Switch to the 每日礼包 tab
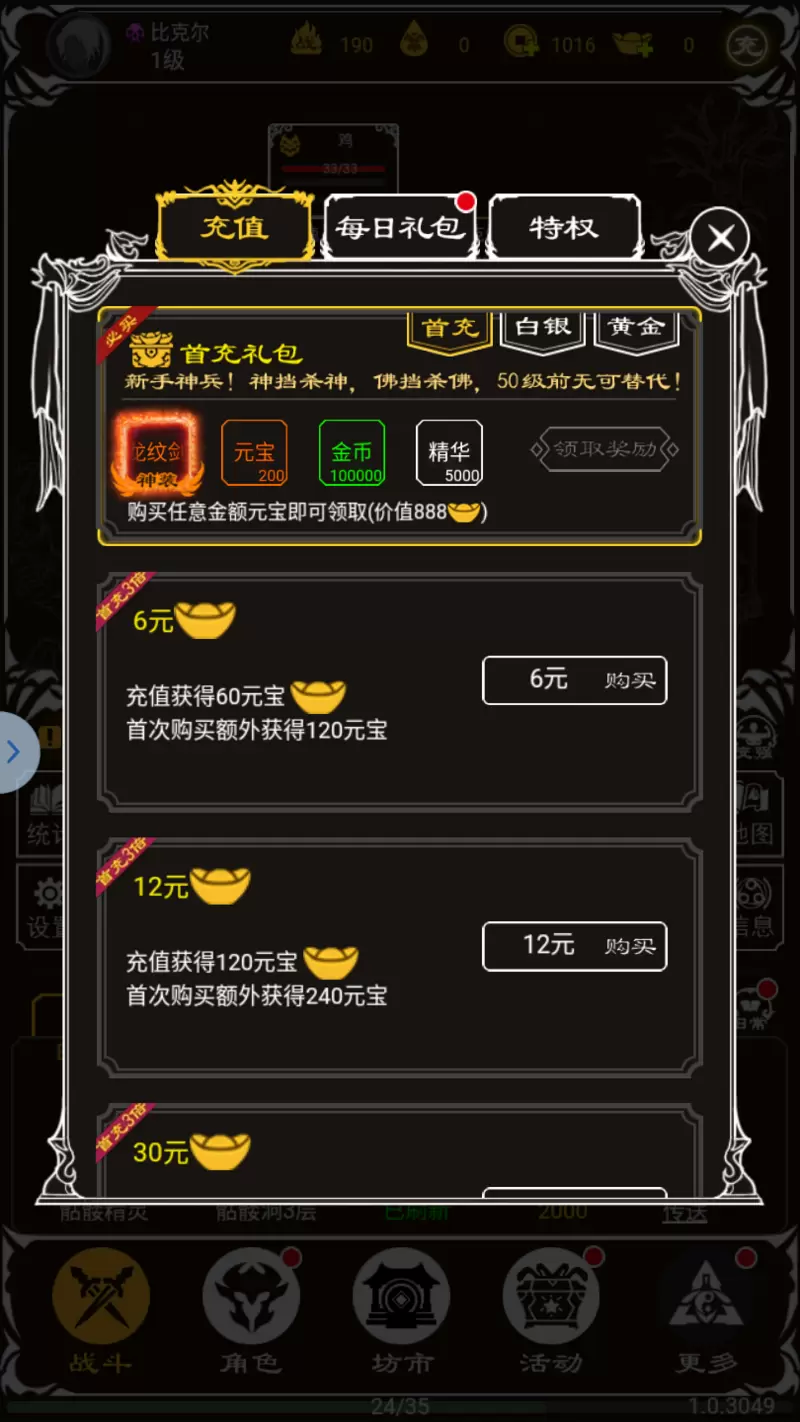The image size is (800, 1422). [400, 228]
